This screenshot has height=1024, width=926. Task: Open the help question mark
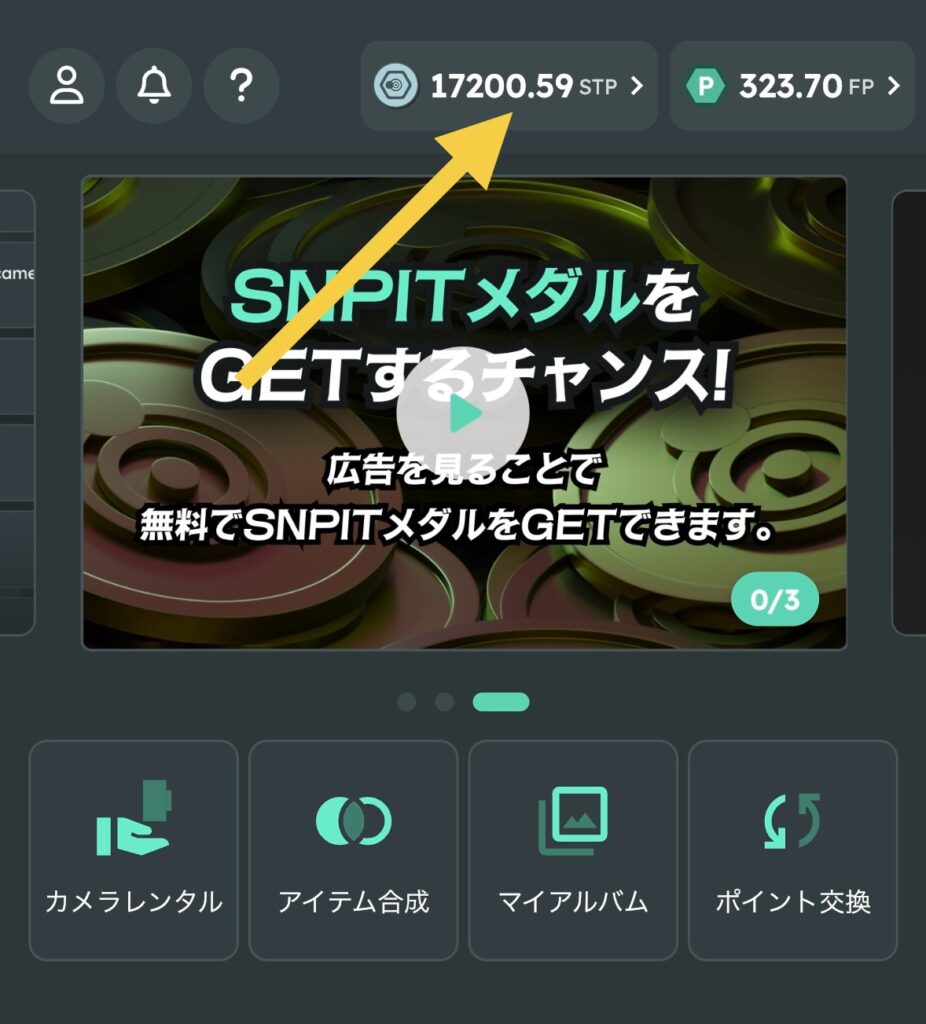coord(241,86)
